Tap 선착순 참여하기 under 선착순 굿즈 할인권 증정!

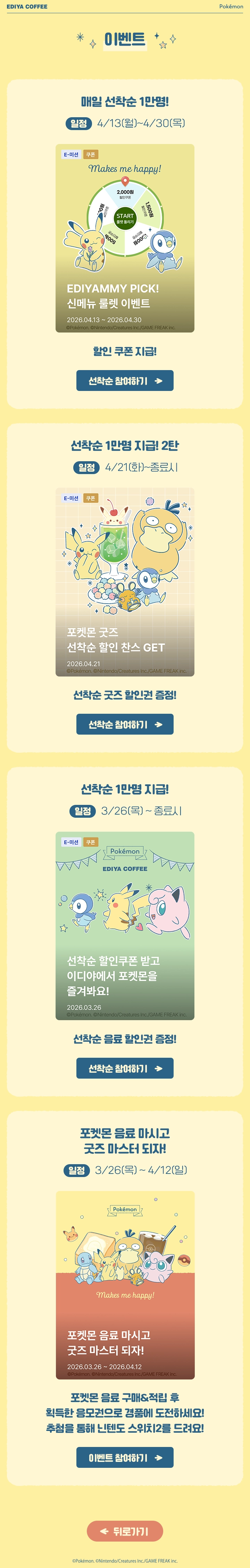click(125, 724)
